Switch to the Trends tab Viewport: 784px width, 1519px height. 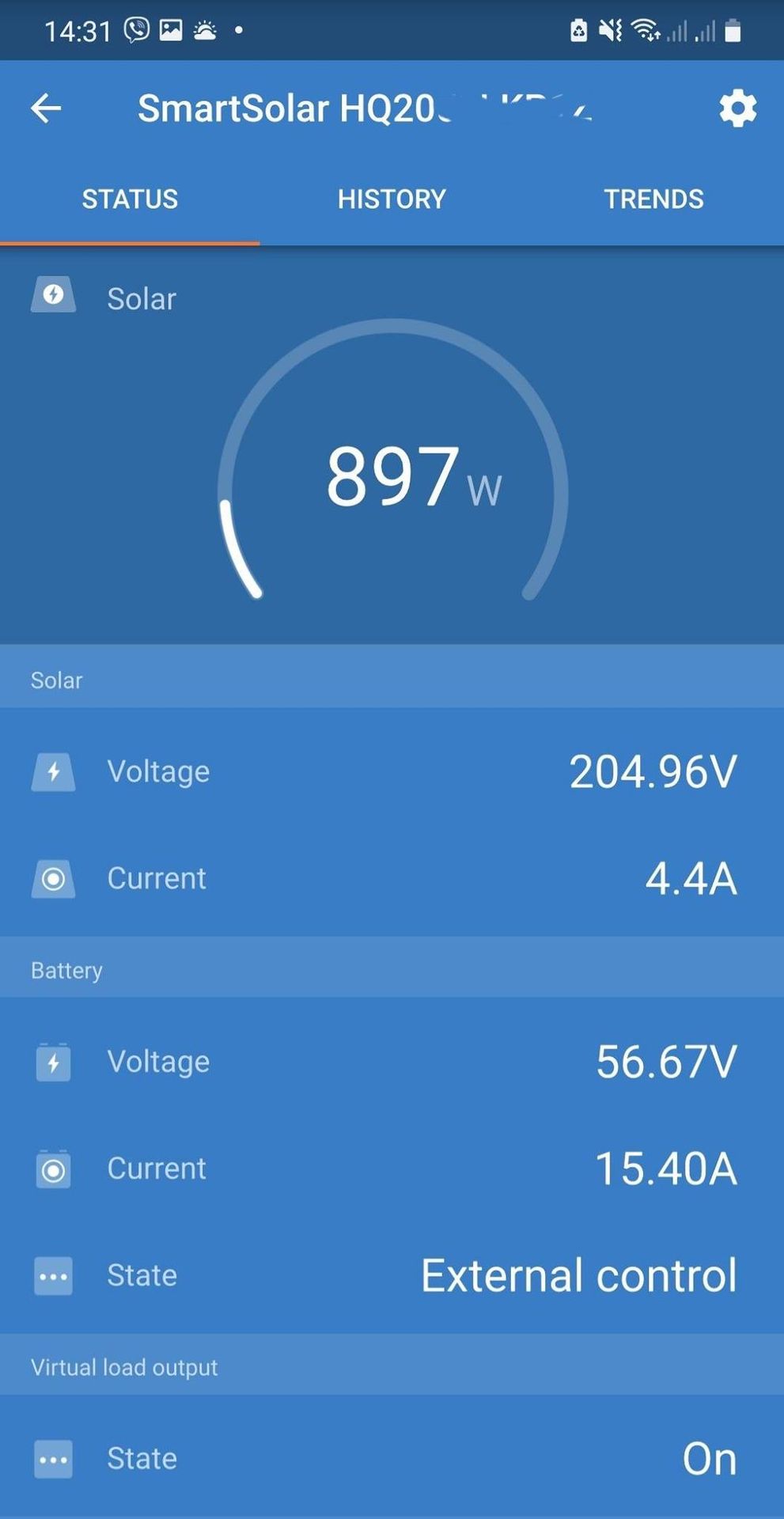coord(653,199)
